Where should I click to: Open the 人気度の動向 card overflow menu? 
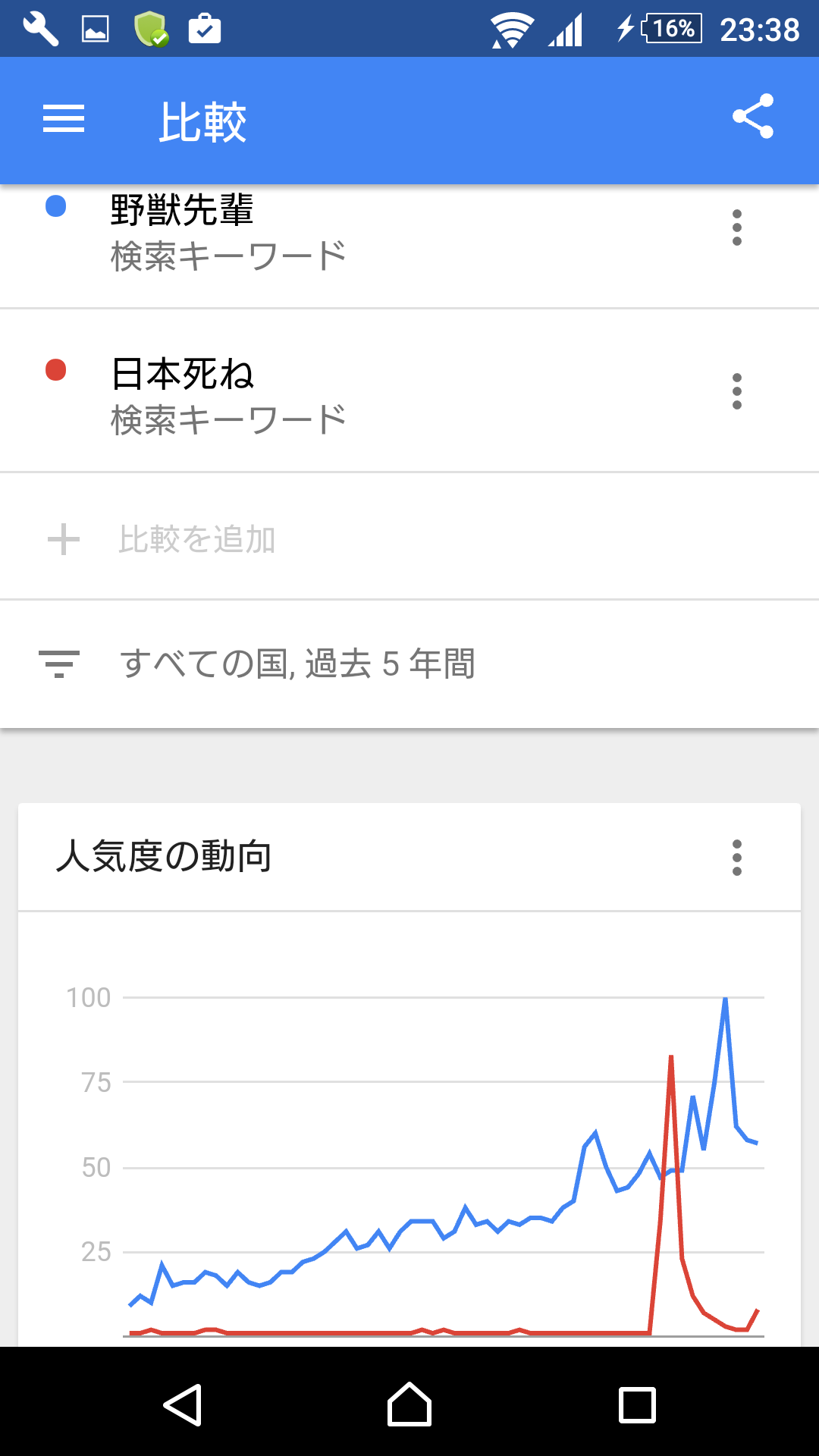(736, 858)
